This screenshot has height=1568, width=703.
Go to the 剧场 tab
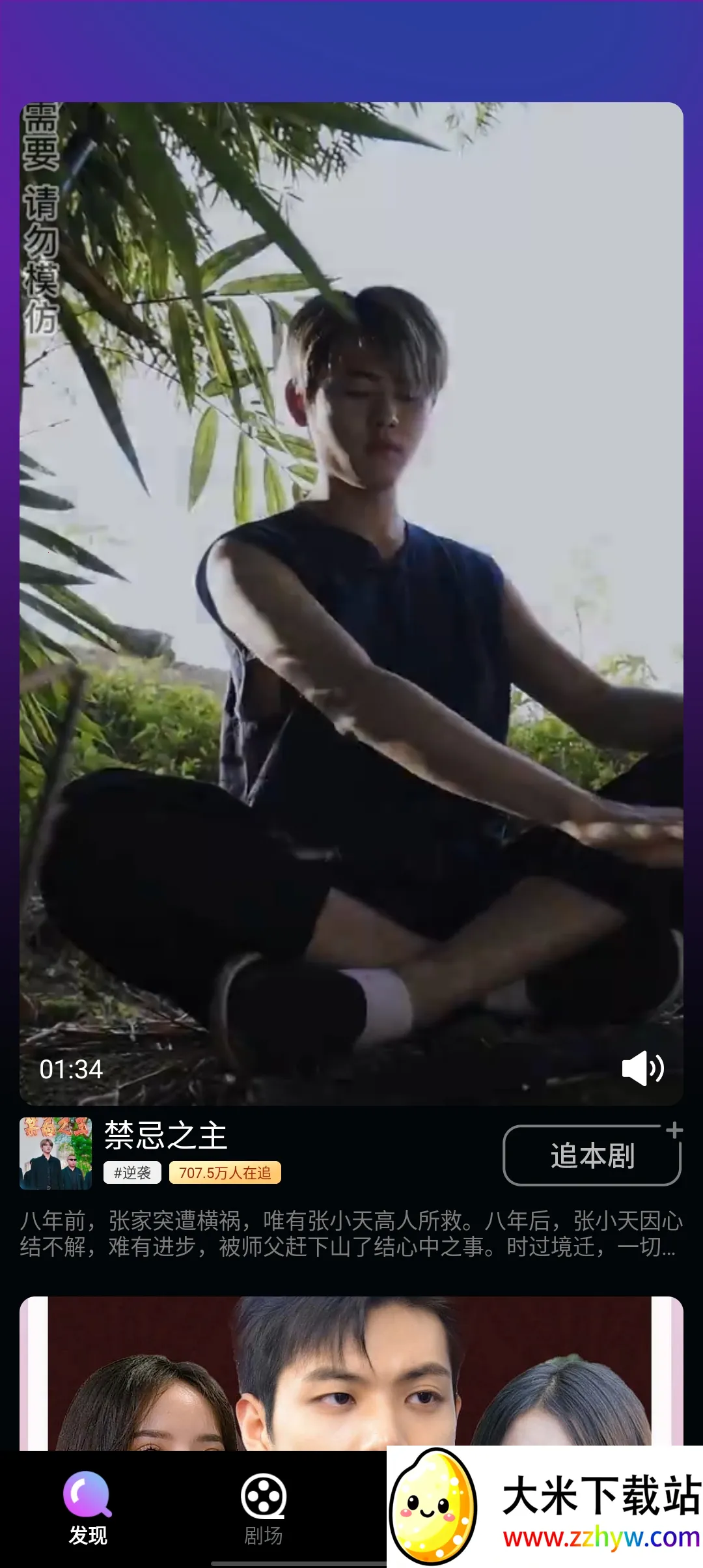click(263, 1508)
